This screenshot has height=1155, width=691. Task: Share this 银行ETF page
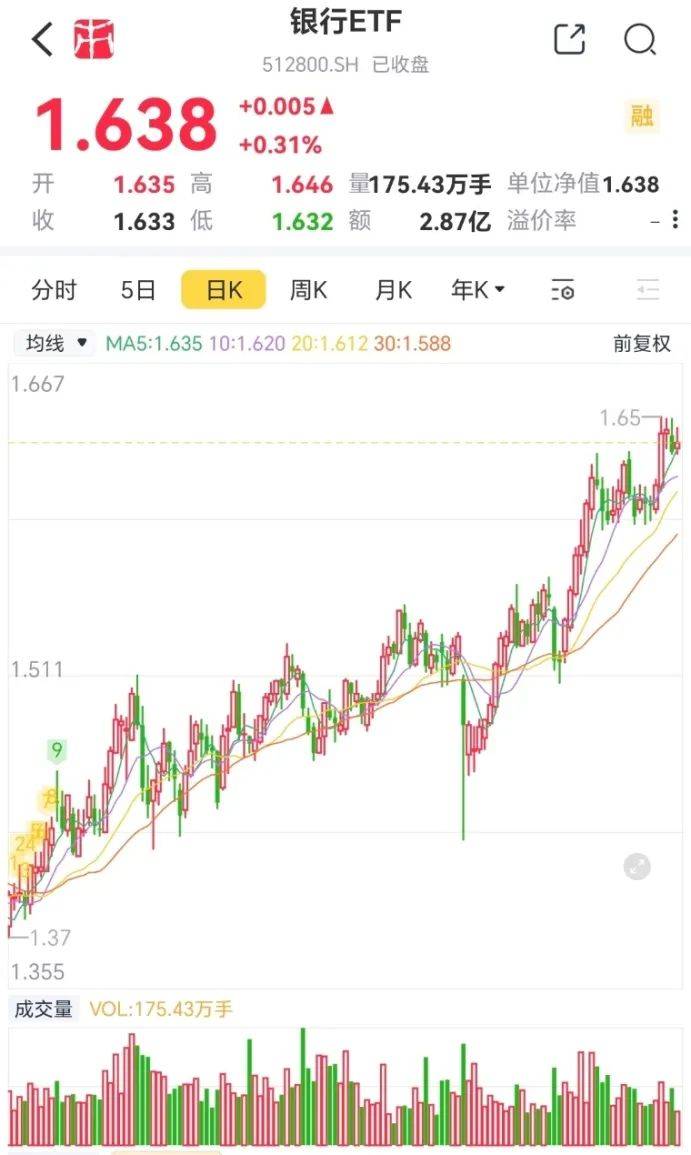point(569,40)
